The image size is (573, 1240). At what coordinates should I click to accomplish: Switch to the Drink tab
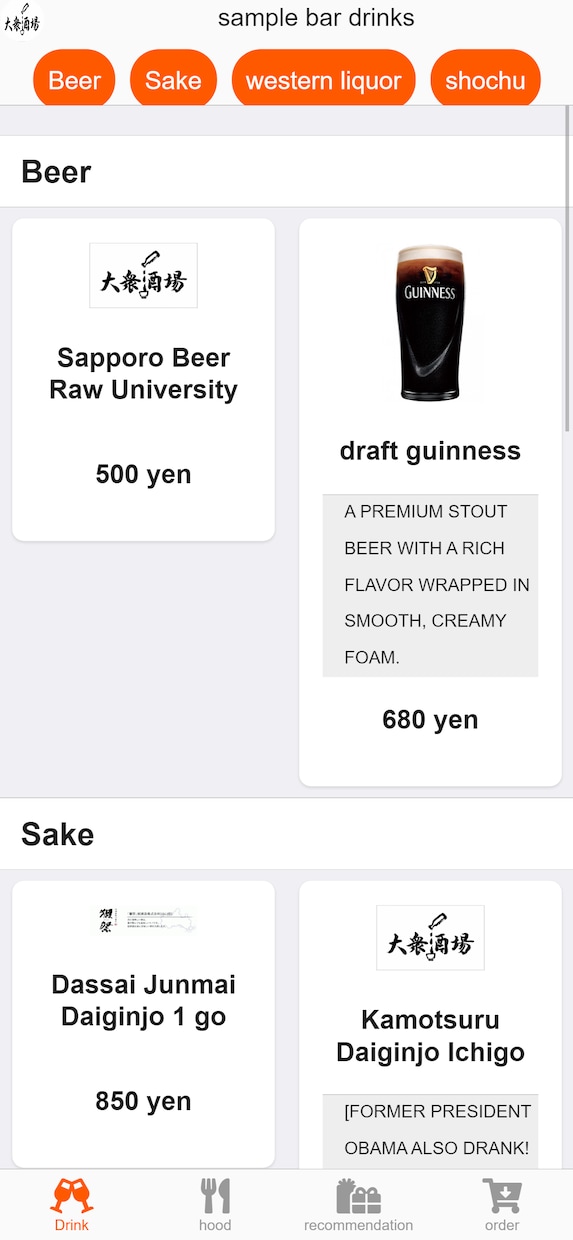72,1205
